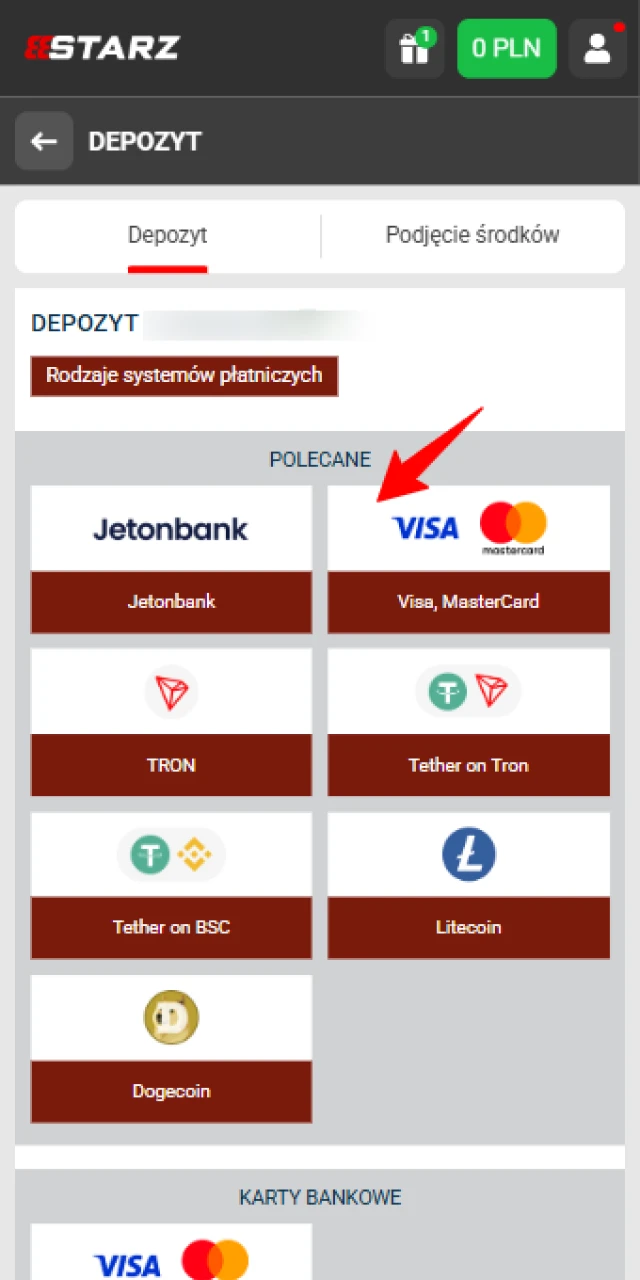Choose Dogecoin deposit method

[171, 1048]
